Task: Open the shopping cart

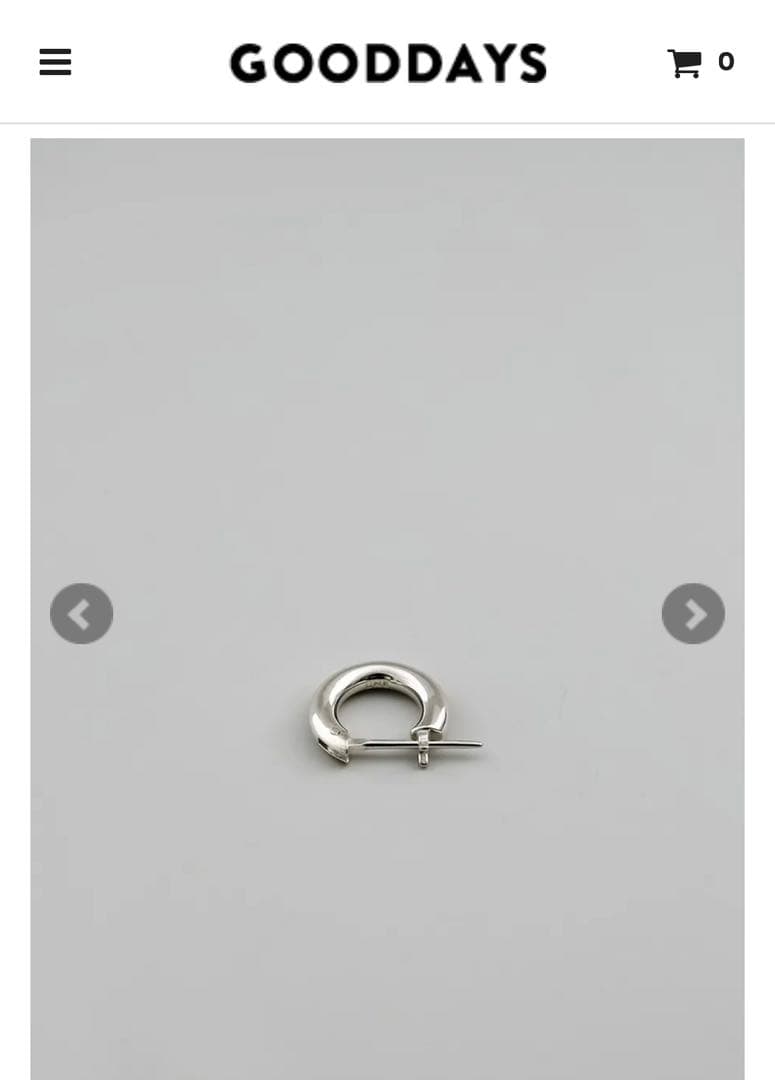Action: click(701, 63)
